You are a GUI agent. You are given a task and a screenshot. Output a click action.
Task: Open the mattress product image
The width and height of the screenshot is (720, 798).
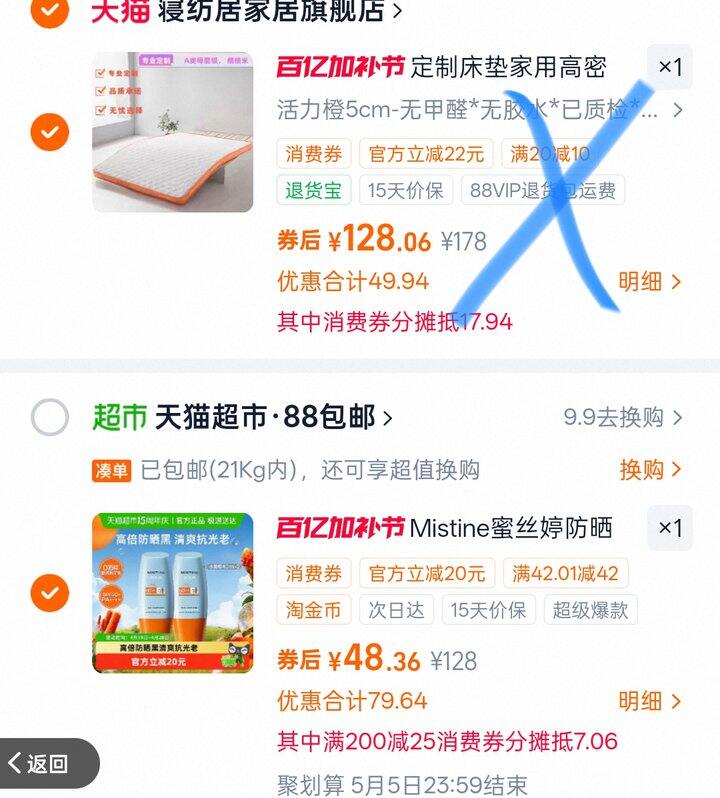(173, 132)
